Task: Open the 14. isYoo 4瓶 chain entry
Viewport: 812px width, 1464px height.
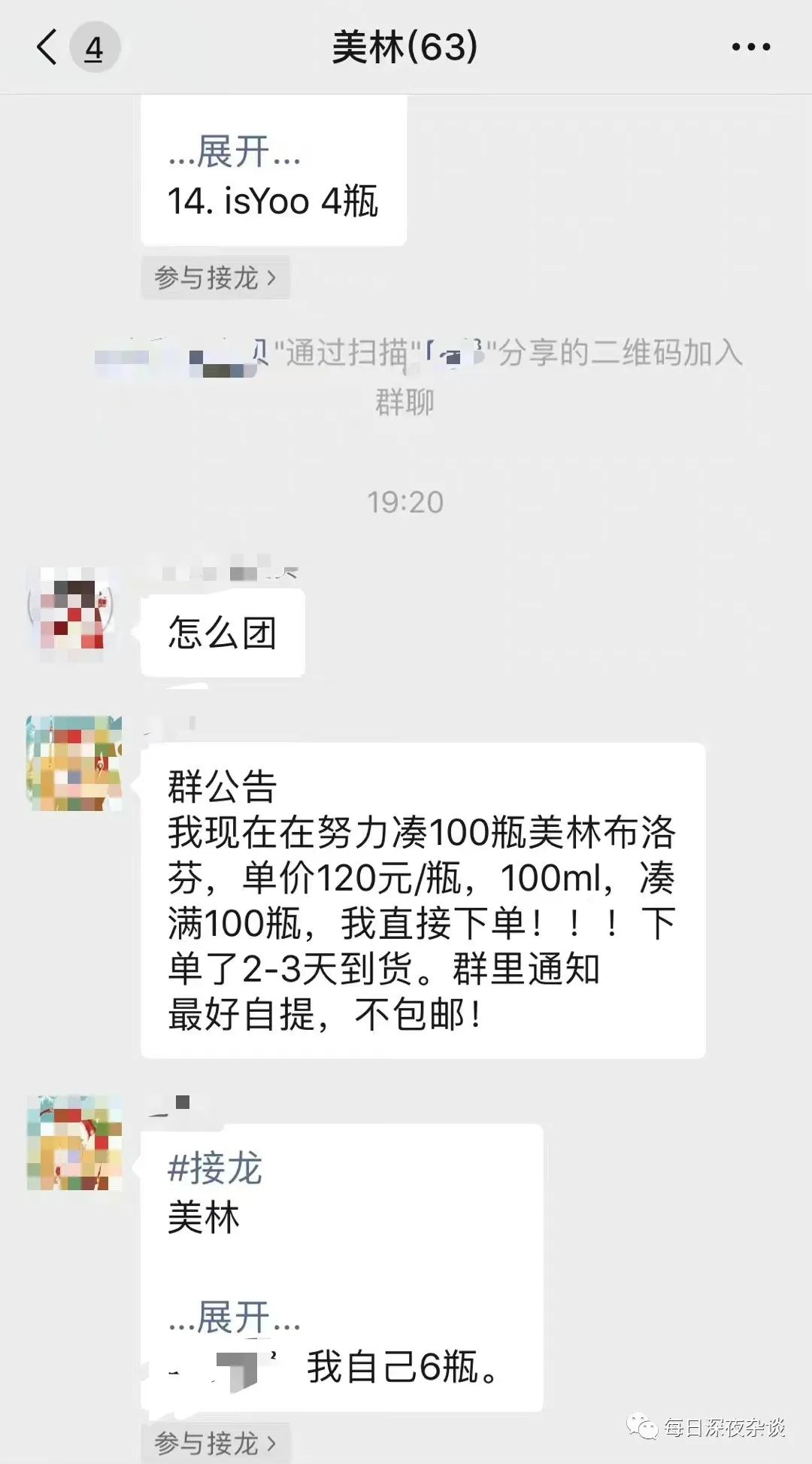Action: point(272,200)
